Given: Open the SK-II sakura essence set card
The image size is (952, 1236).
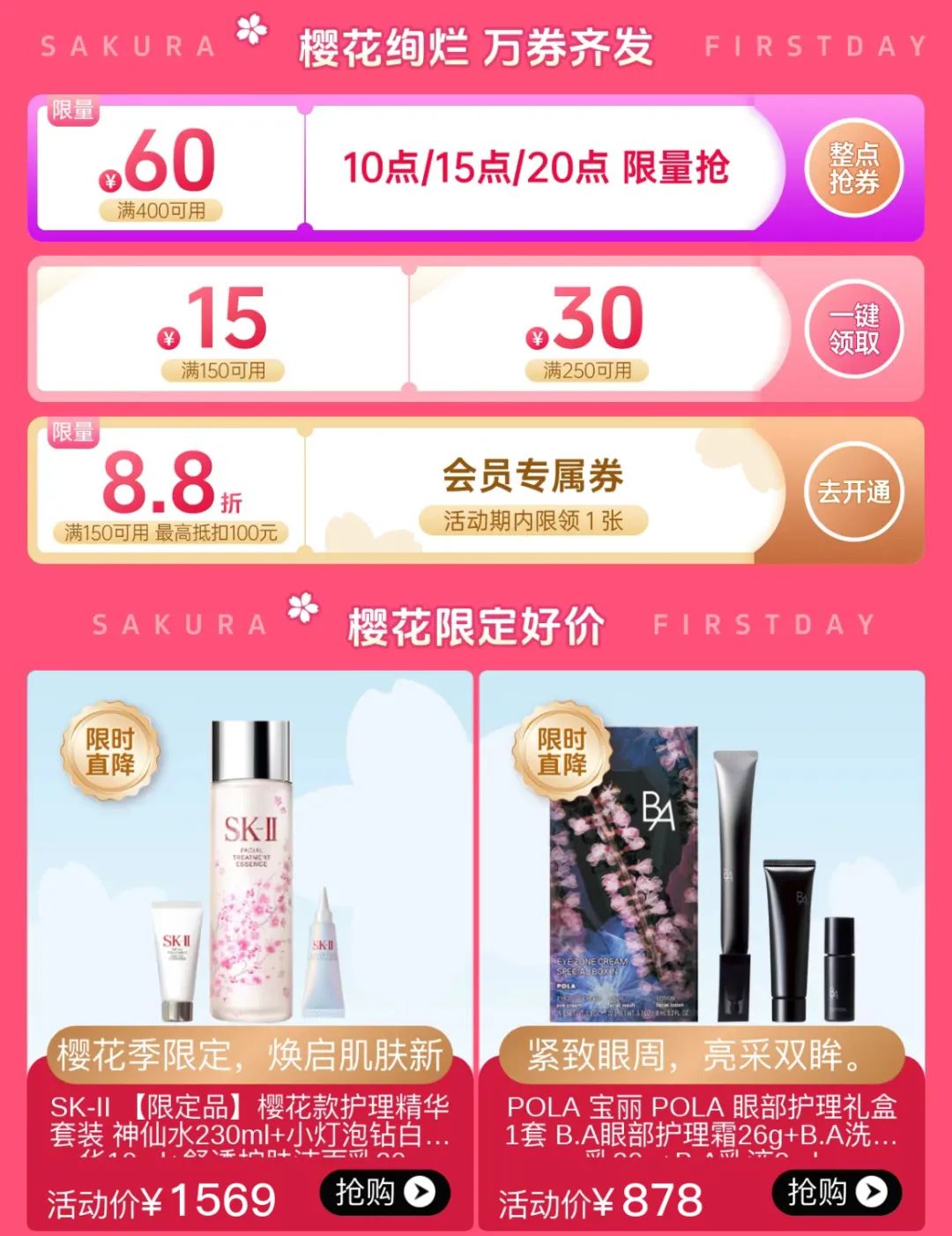Looking at the screenshot, I should (250, 864).
